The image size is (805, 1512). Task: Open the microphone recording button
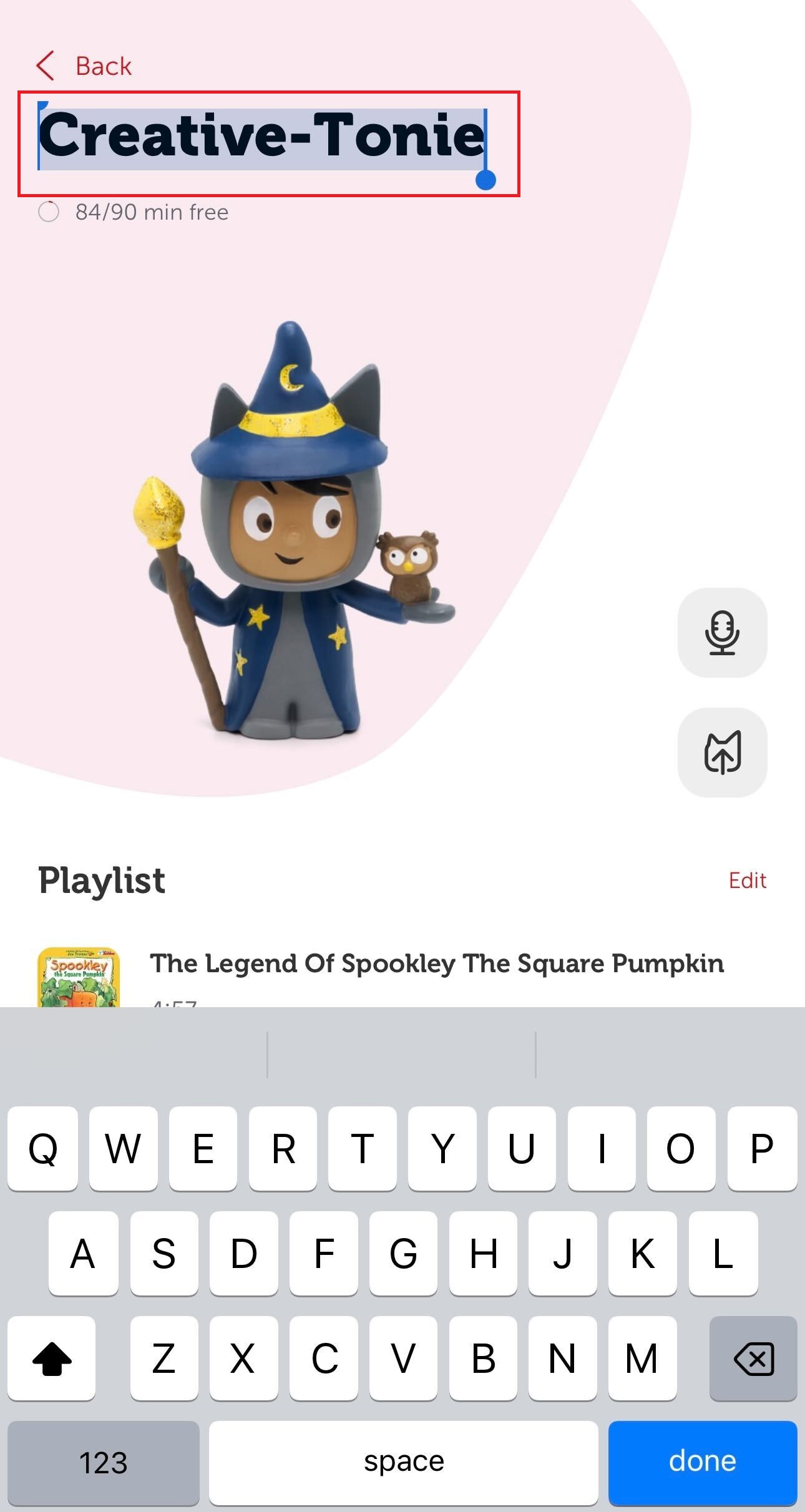722,633
